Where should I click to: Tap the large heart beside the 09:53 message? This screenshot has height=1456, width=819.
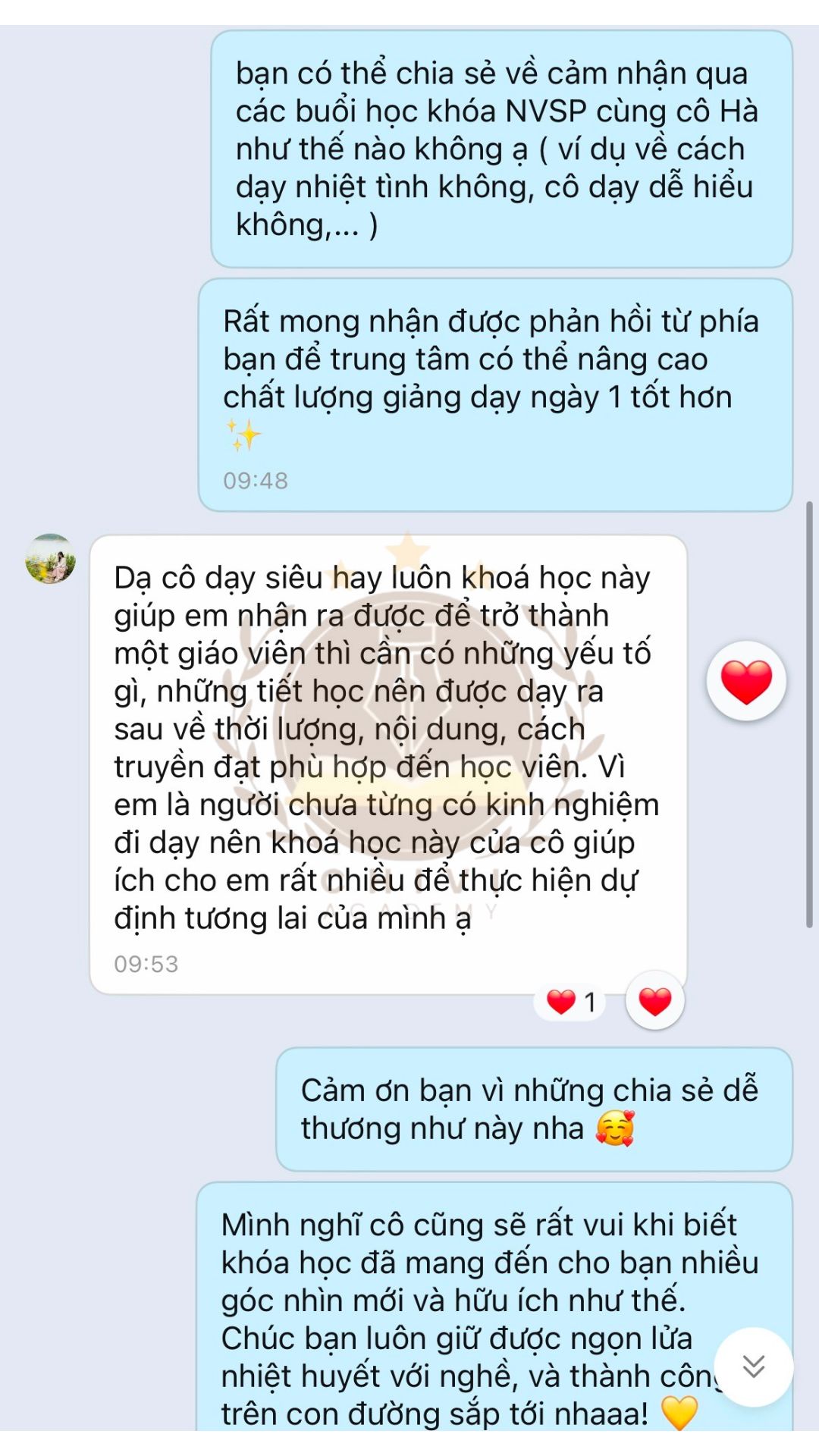[746, 680]
